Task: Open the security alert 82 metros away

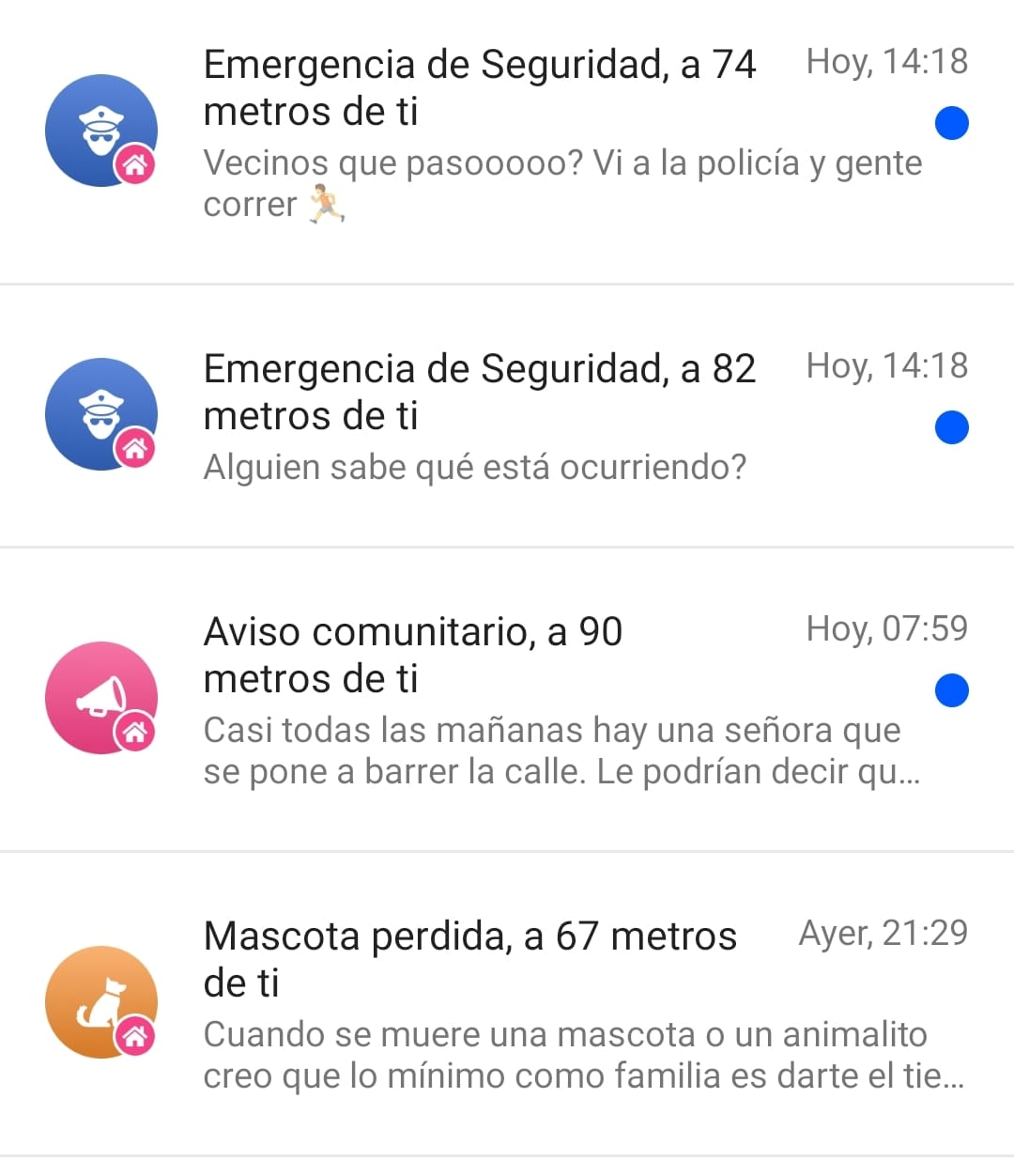Action: [x=507, y=416]
